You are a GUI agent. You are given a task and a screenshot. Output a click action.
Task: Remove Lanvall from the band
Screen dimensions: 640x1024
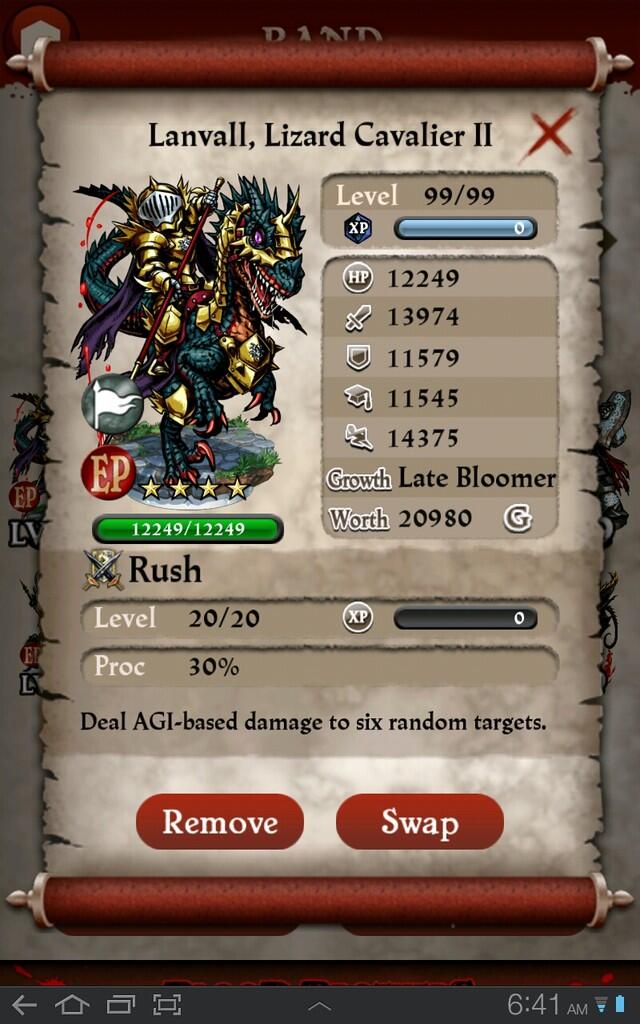(220, 822)
